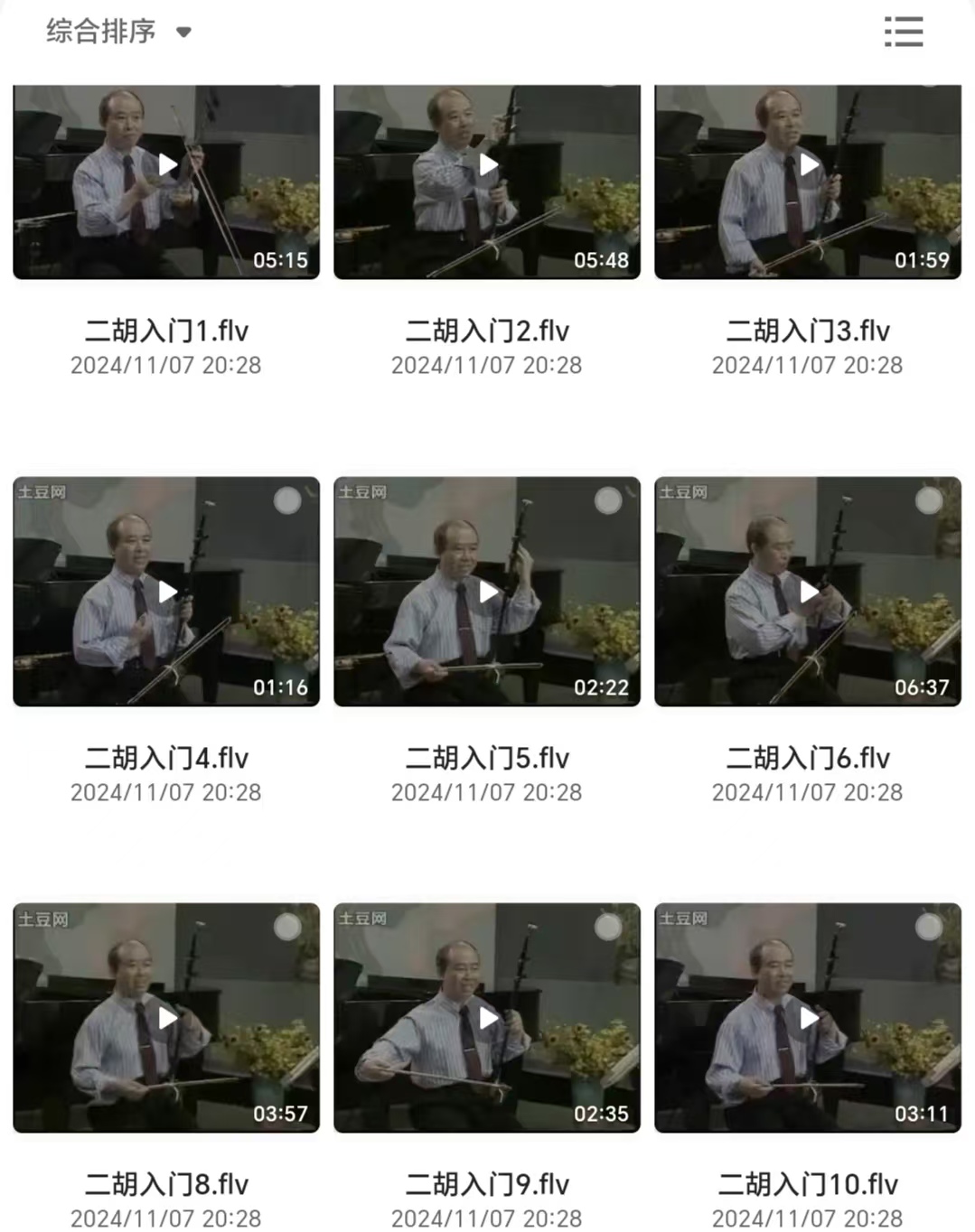Image resolution: width=975 pixels, height=1232 pixels.
Task: Open video 二胡入门6.flv
Action: 809,592
